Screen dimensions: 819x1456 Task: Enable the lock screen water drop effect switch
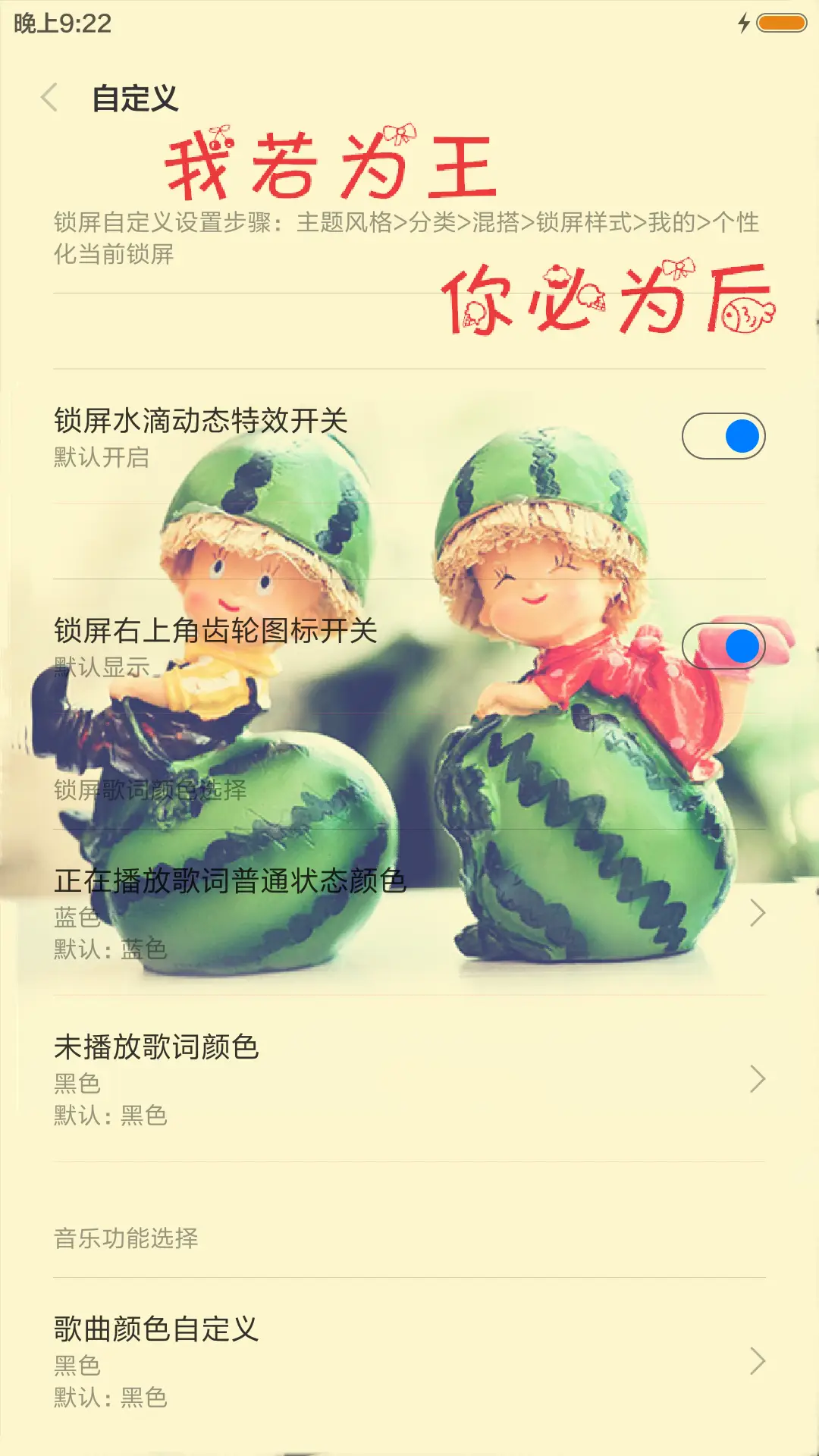pos(724,435)
